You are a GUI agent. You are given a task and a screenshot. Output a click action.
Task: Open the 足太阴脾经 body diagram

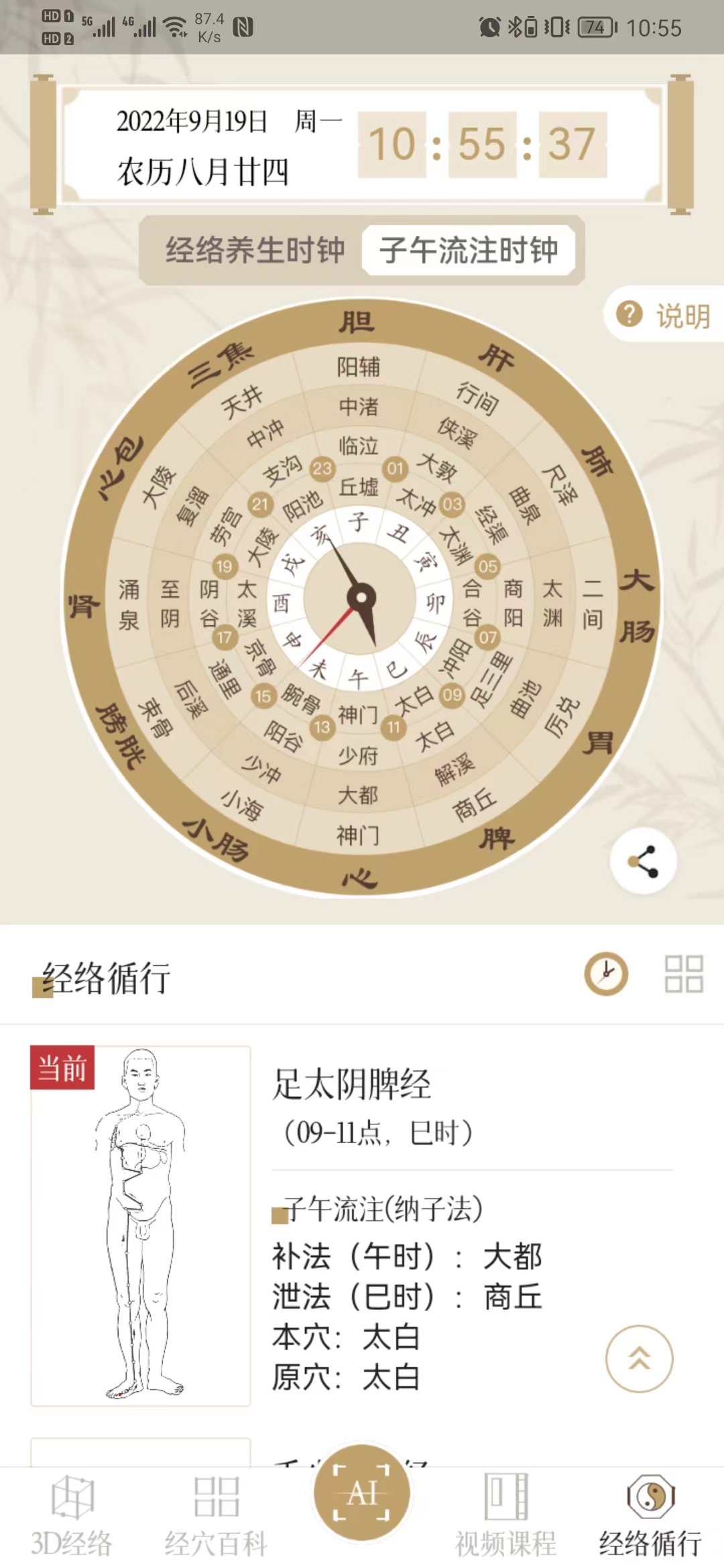pos(141,1226)
